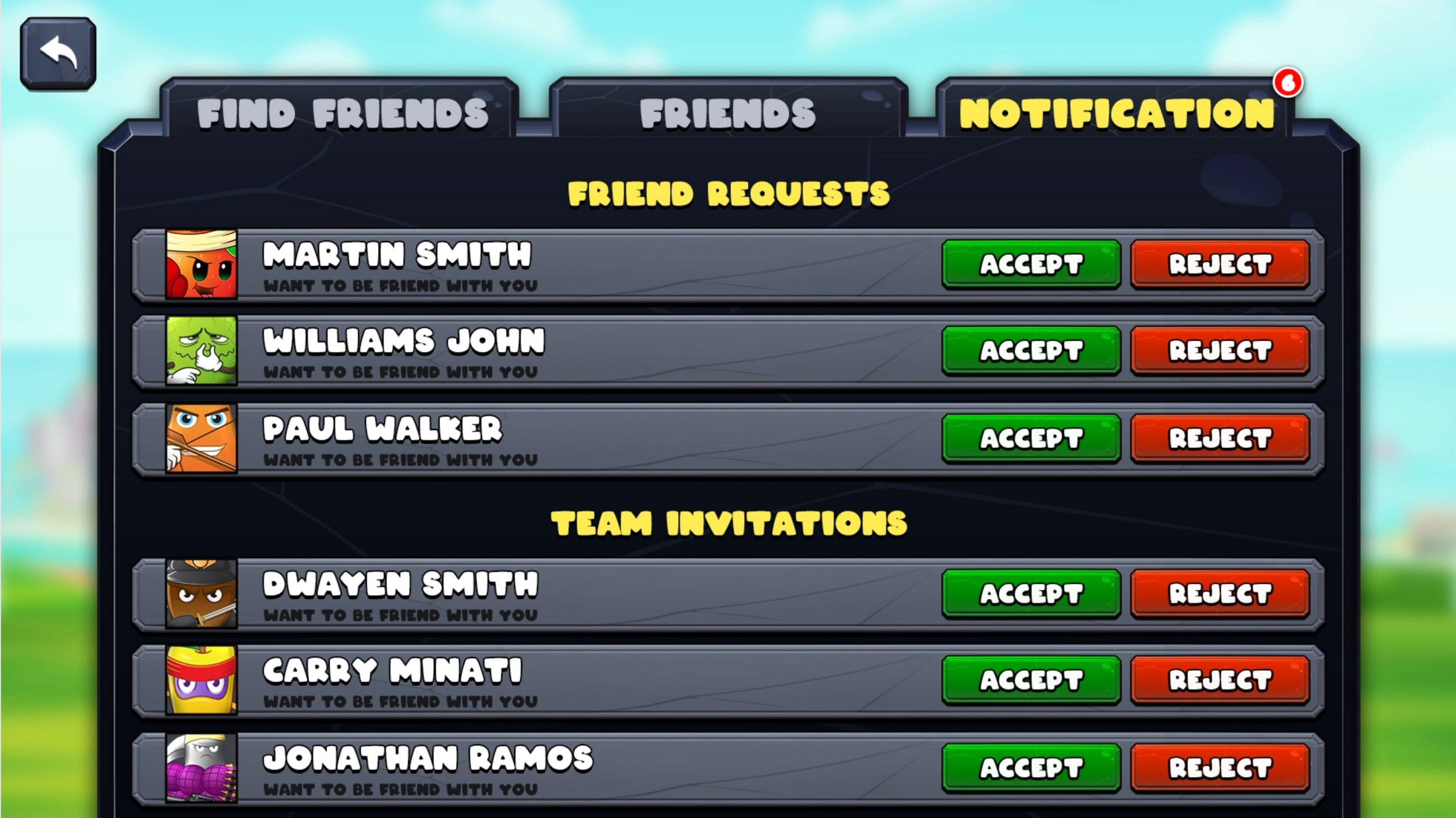
Task: Reject Martin Smith's friend request
Action: click(1219, 264)
